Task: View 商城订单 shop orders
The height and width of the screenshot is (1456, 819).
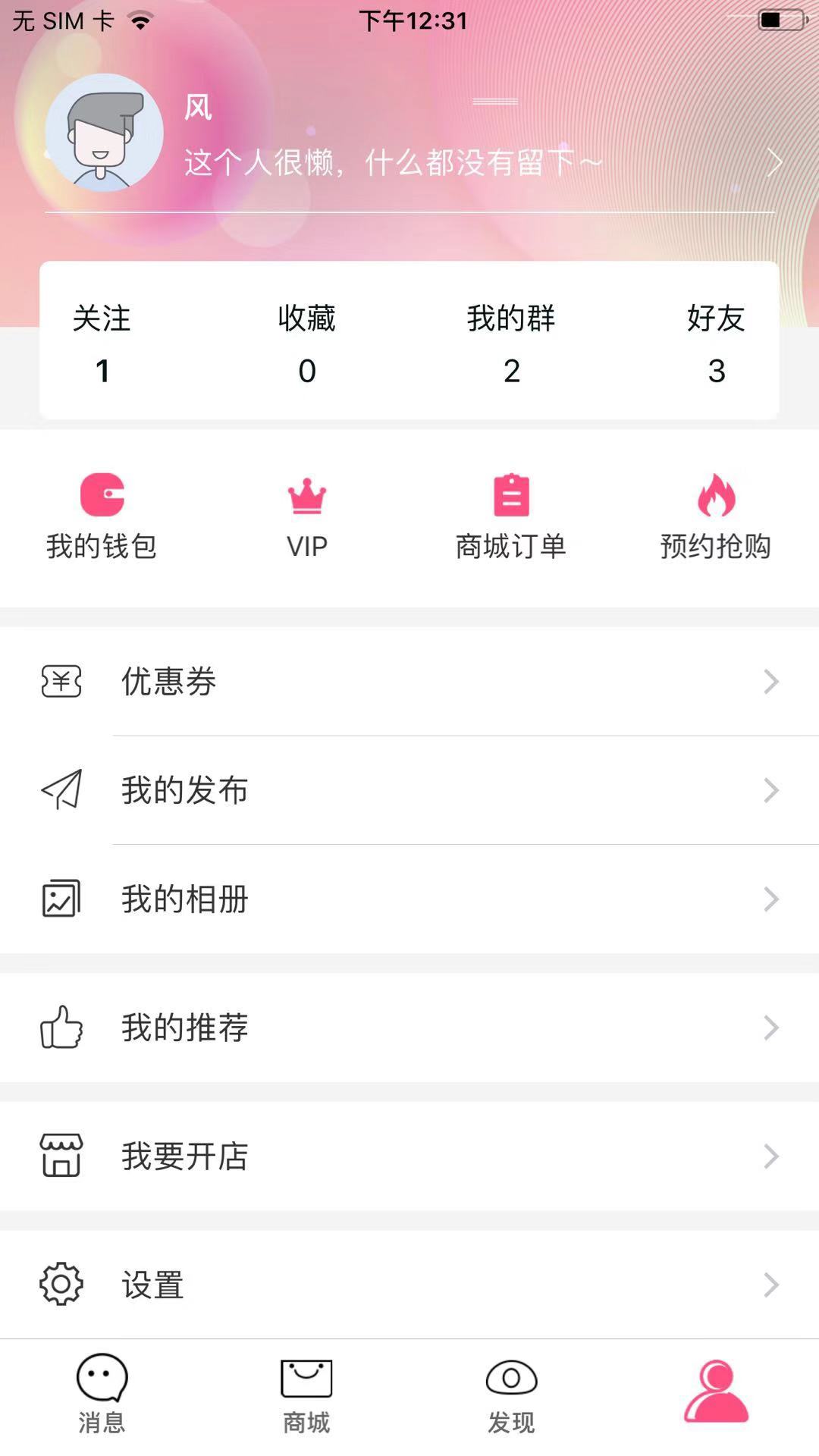Action: (511, 516)
